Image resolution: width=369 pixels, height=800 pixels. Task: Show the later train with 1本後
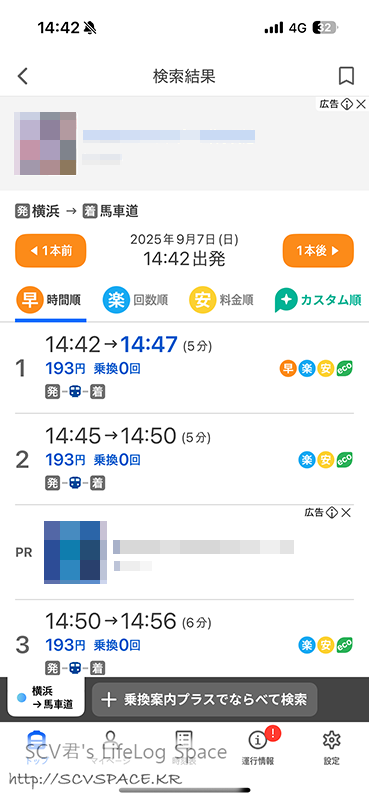[318, 251]
